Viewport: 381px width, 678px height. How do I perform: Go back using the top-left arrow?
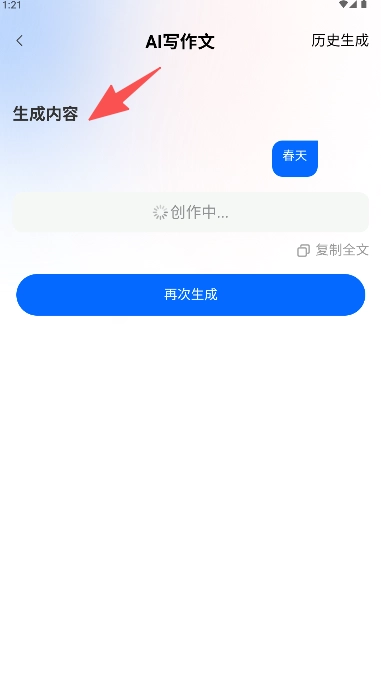(x=19, y=41)
